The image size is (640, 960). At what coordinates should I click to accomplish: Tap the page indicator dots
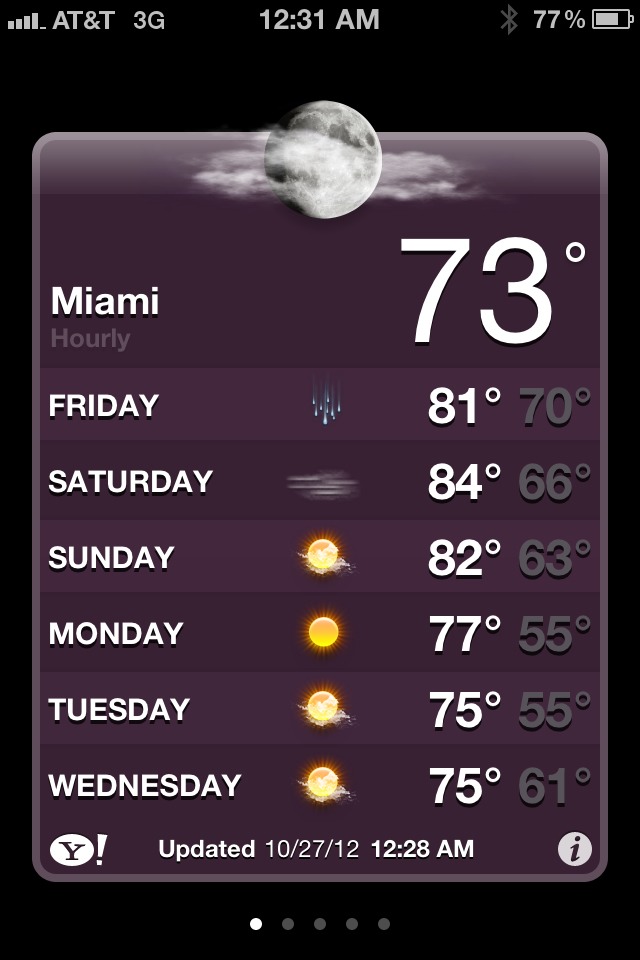coord(320,924)
